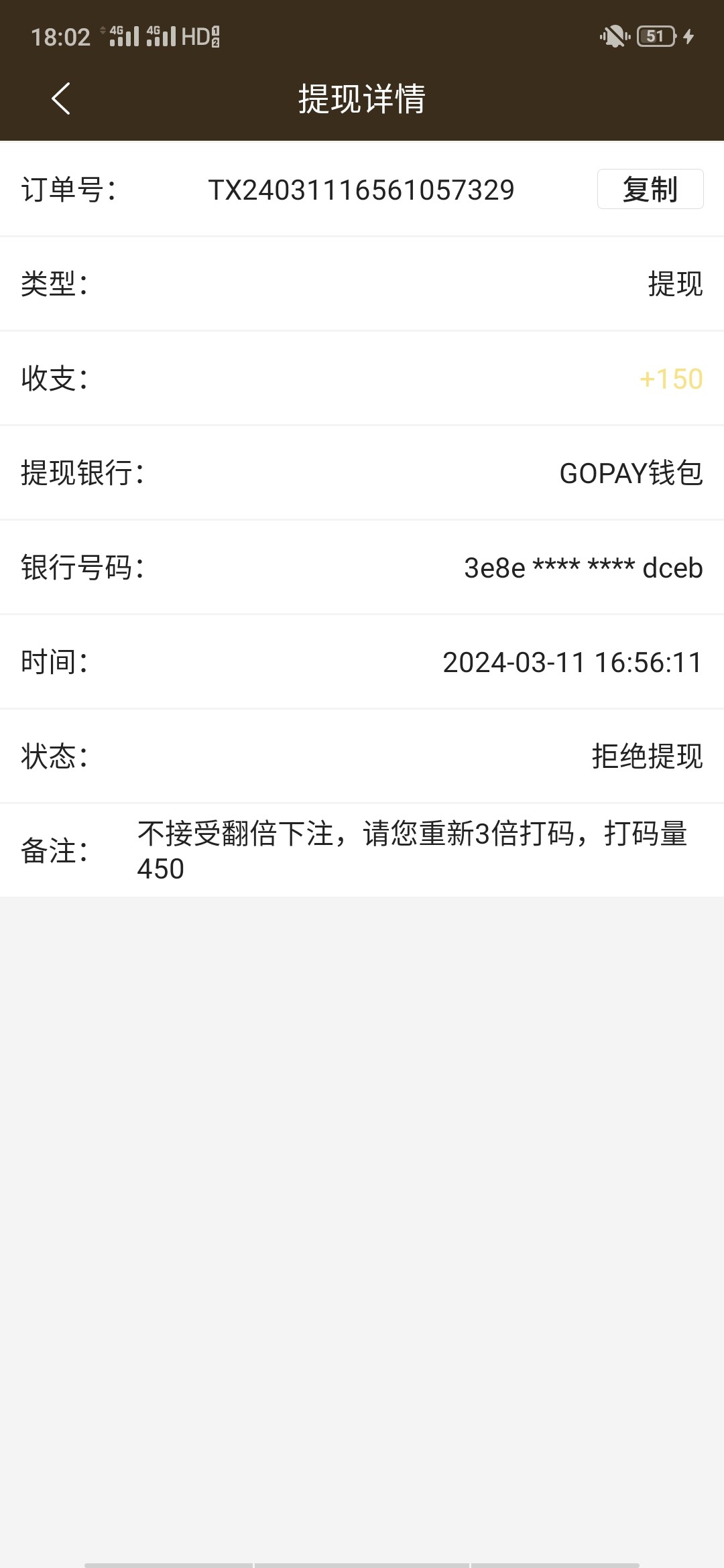Tap the GOPAY钱包 withdrawal bank entry
The image size is (724, 1568).
pyautogui.click(x=631, y=474)
